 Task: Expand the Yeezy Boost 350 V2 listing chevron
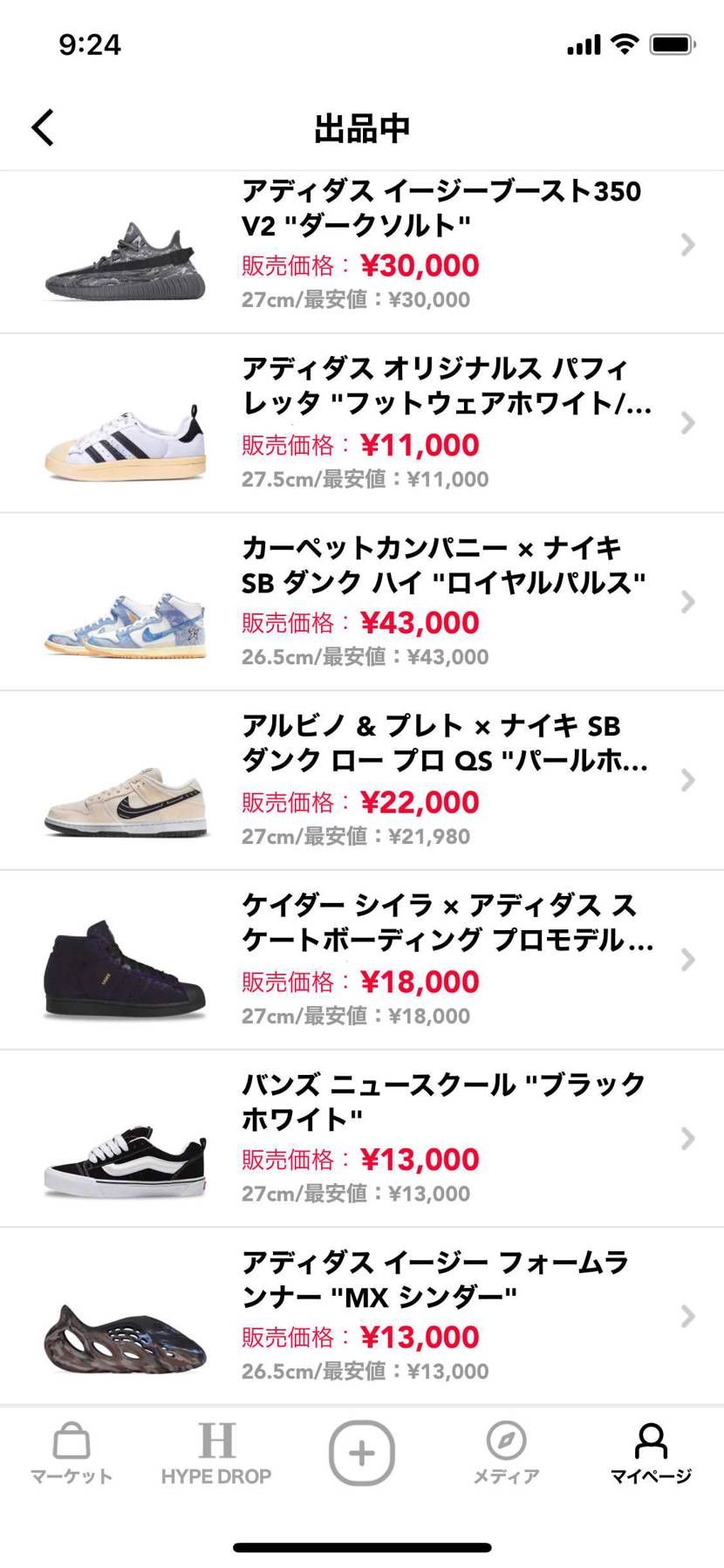click(688, 245)
